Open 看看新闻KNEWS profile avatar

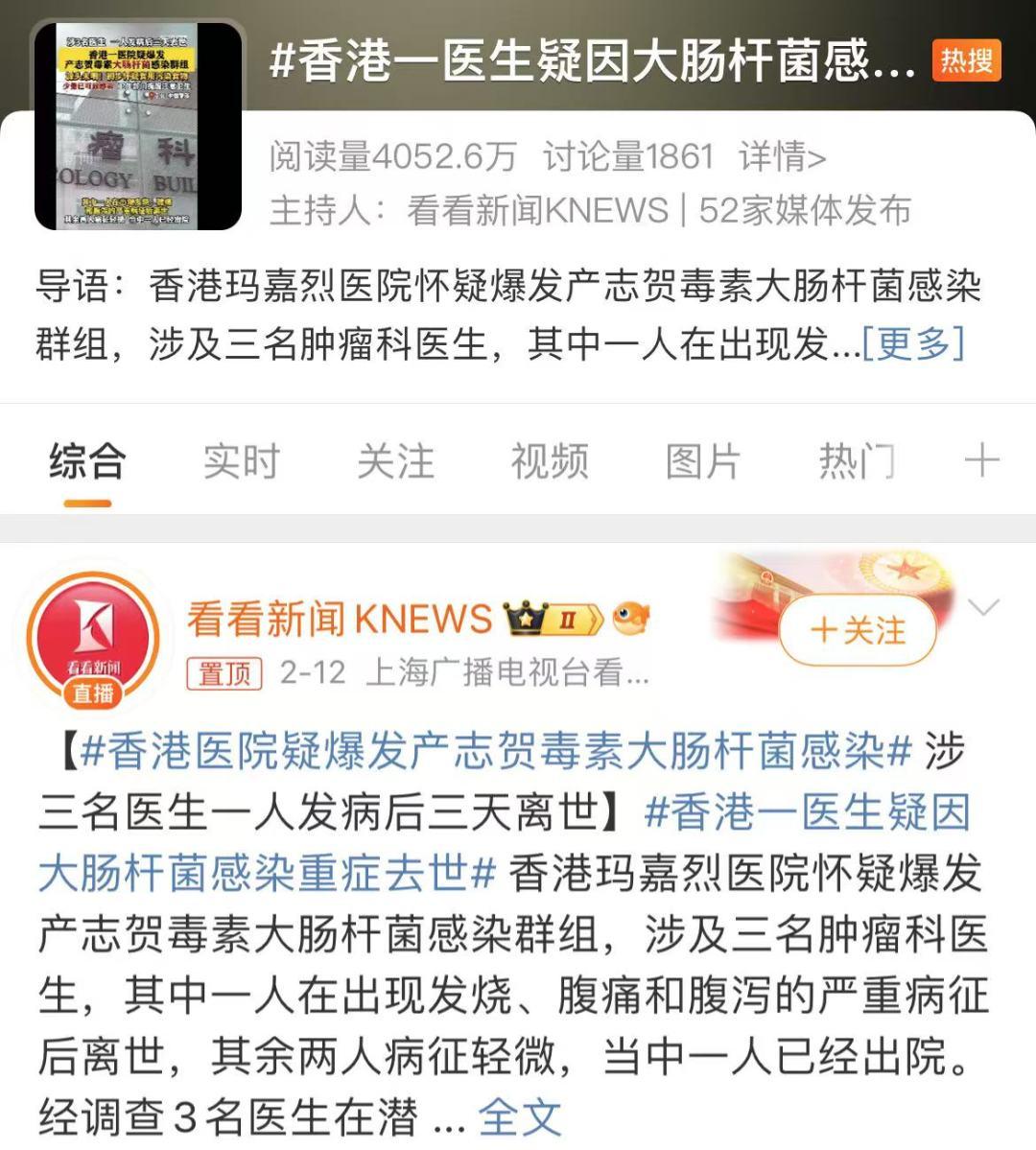93,640
